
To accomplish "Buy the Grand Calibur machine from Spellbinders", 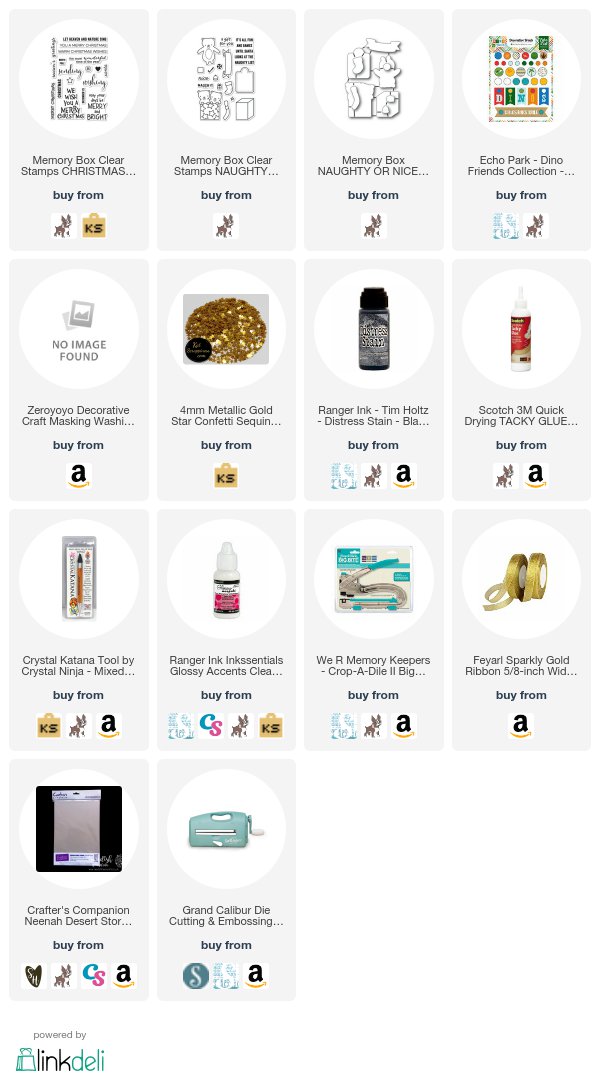I will (x=196, y=976).
